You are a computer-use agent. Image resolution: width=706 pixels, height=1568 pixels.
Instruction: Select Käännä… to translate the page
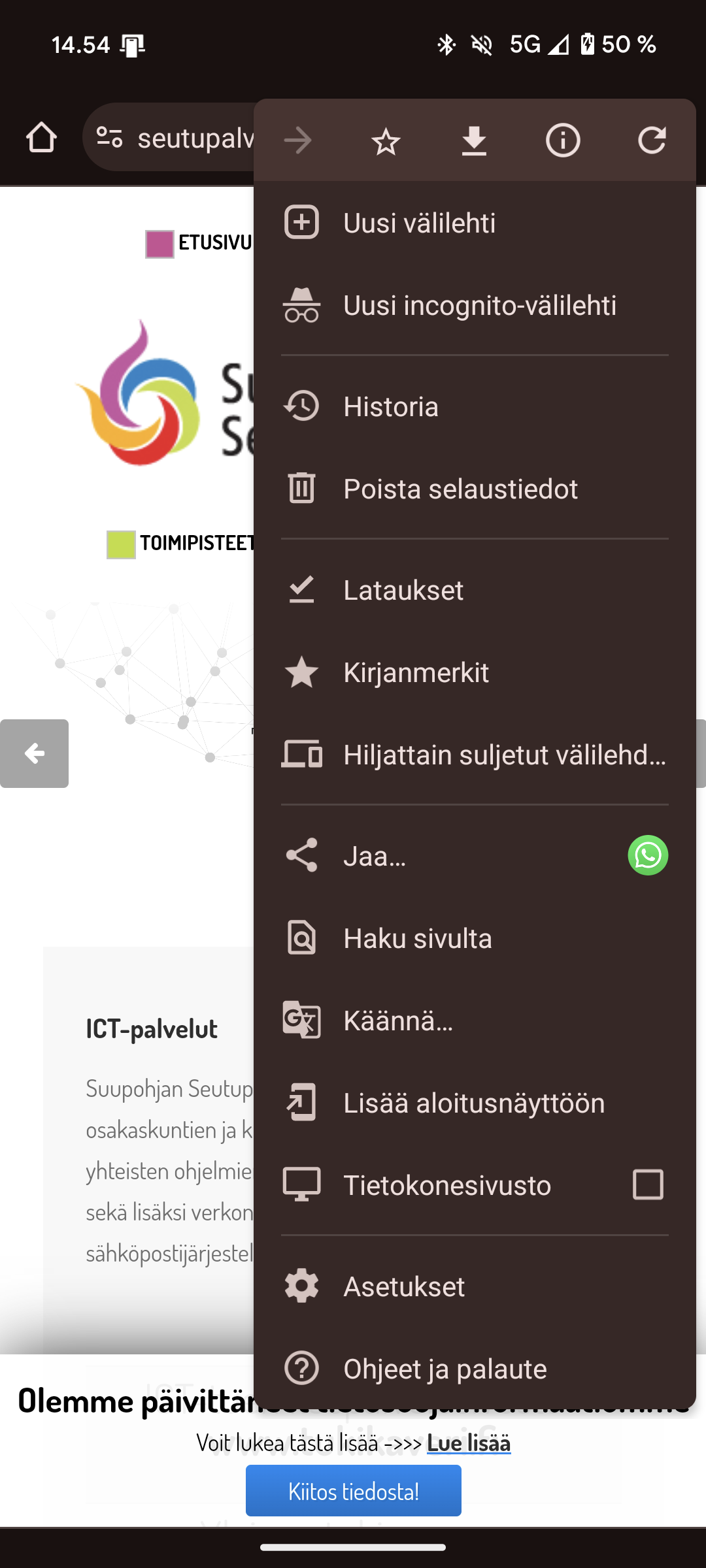click(x=397, y=1021)
